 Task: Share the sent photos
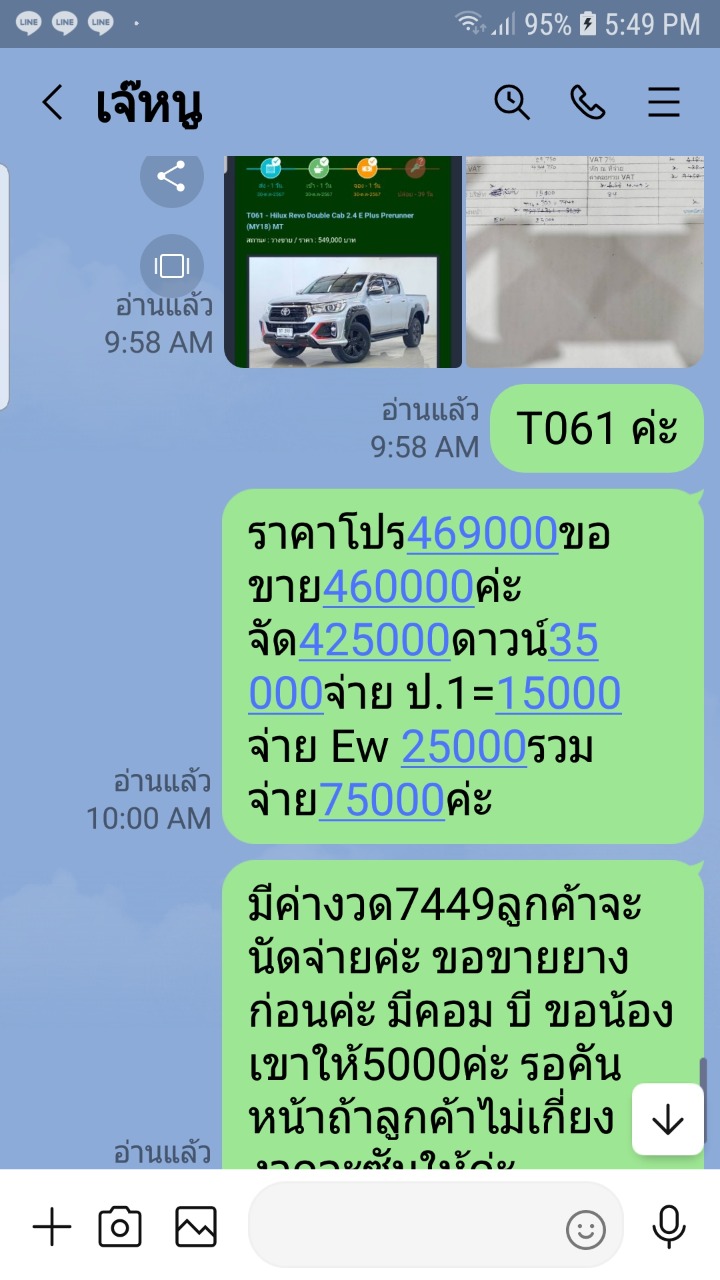pyautogui.click(x=172, y=177)
